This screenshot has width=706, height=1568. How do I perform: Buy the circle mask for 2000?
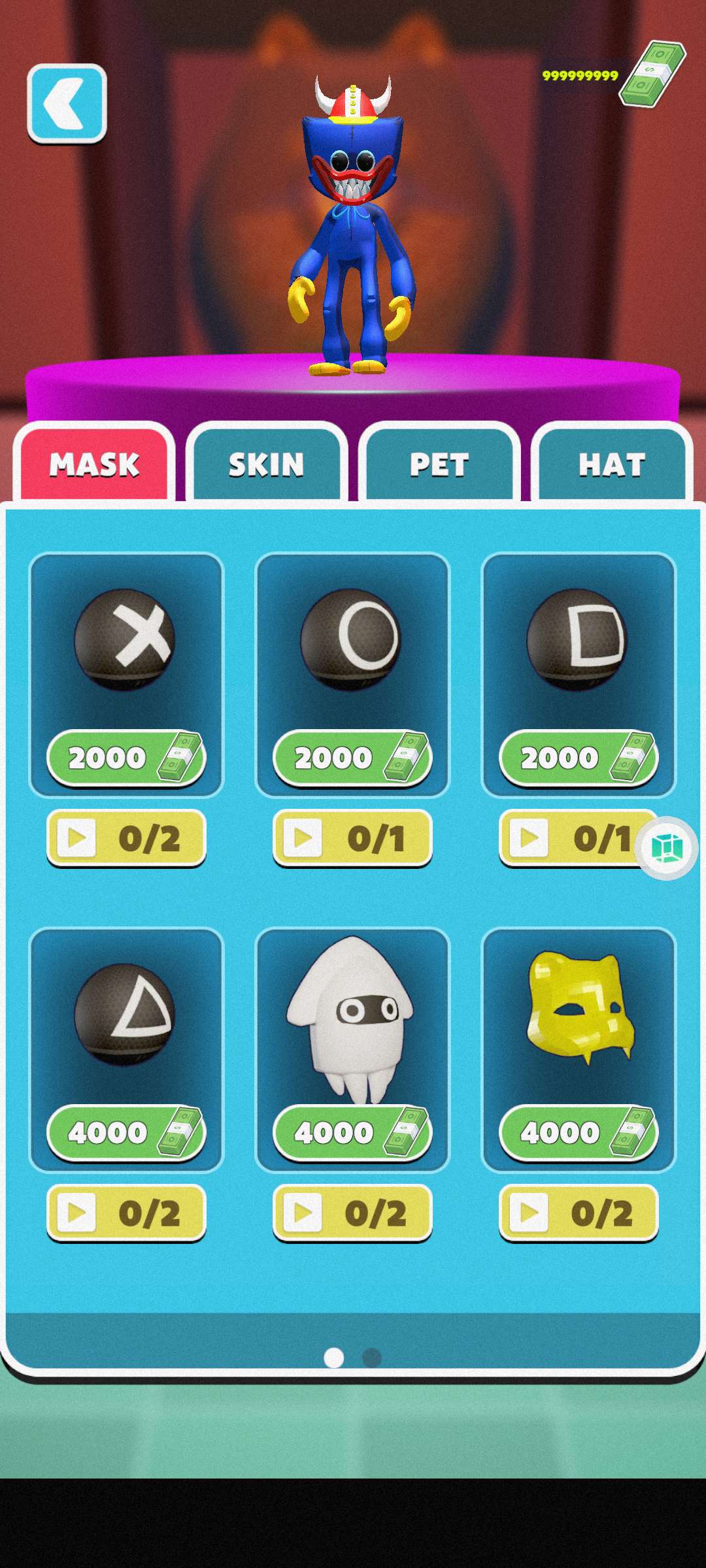[352, 758]
